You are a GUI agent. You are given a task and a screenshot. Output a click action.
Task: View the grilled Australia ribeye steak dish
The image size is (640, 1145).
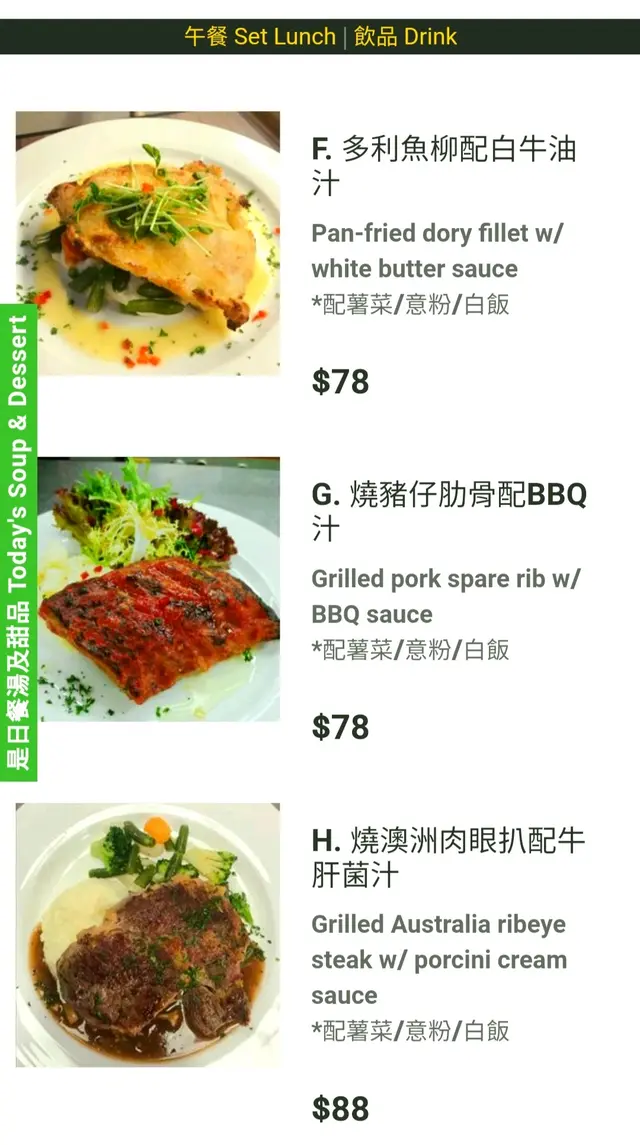click(x=148, y=934)
